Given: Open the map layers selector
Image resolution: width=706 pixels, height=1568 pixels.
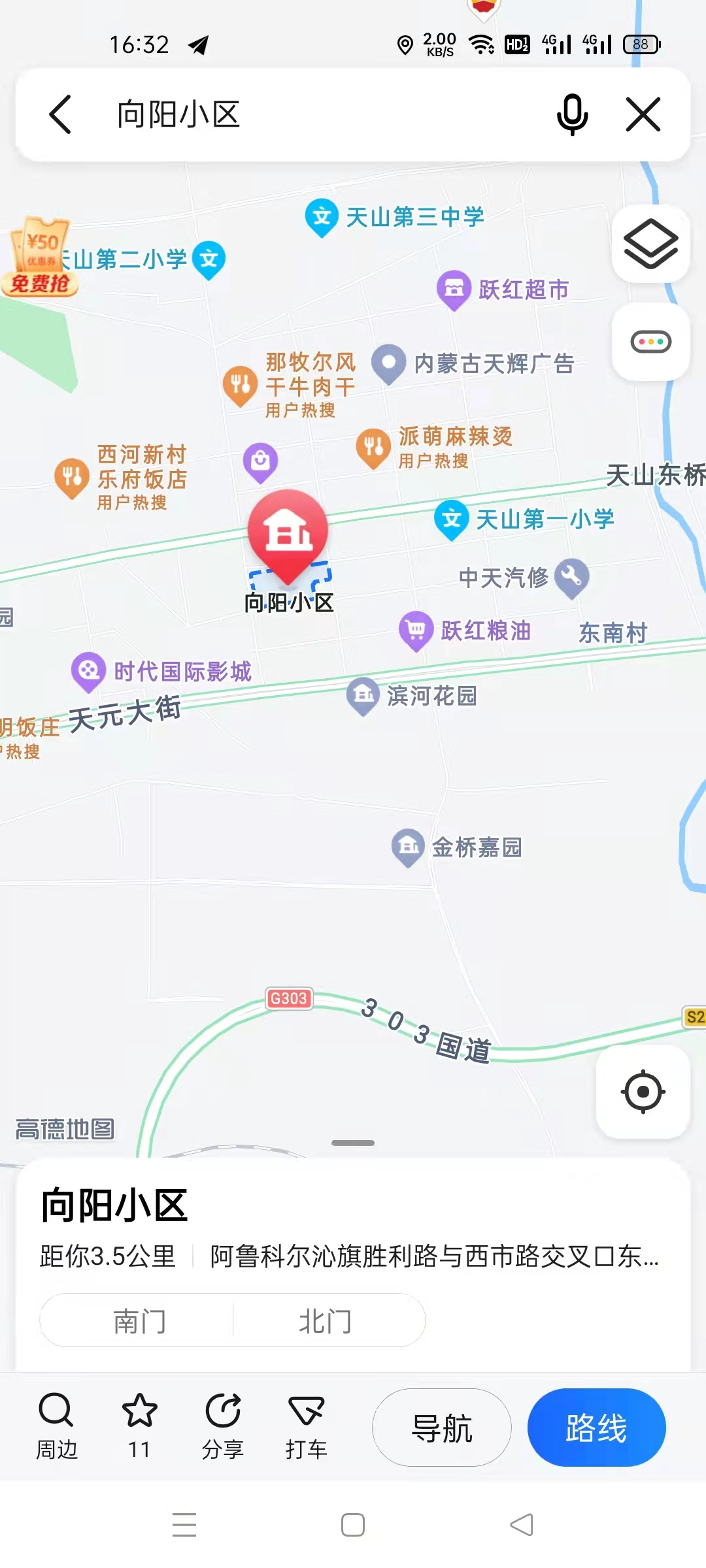Looking at the screenshot, I should pos(650,244).
